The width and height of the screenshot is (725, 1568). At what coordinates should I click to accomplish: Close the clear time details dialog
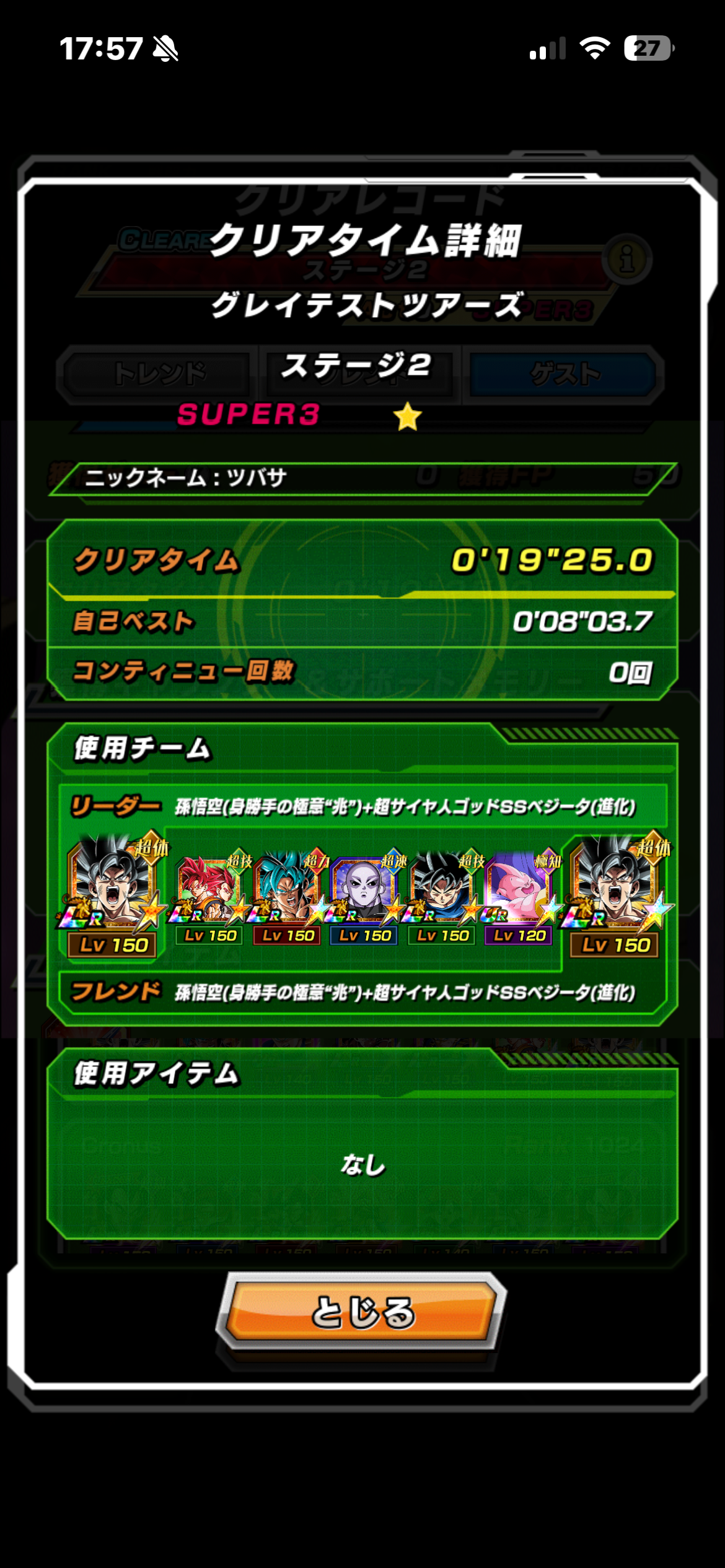point(362,1311)
